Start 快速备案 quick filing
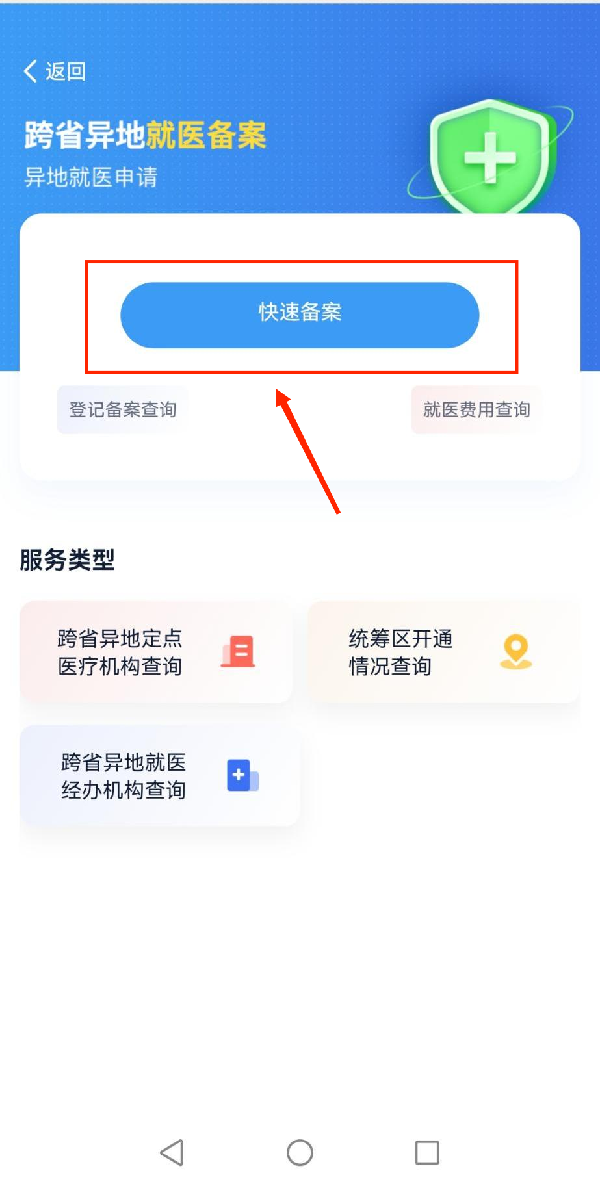Screen dimensions: 600x1186 click(300, 315)
